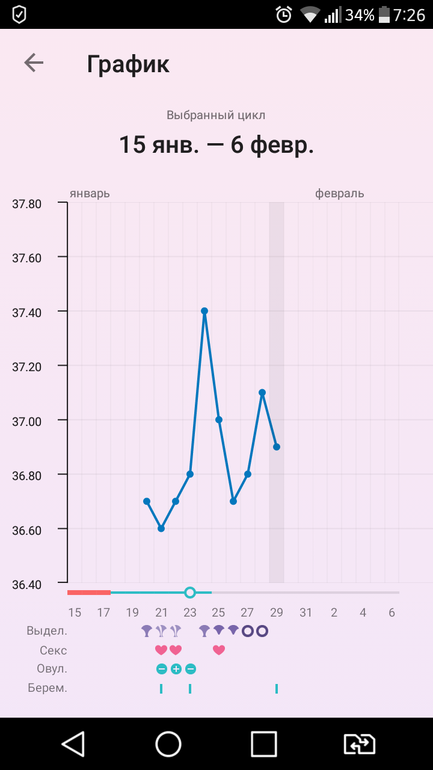Tap the system home button
This screenshot has width=433, height=770.
coord(168,743)
